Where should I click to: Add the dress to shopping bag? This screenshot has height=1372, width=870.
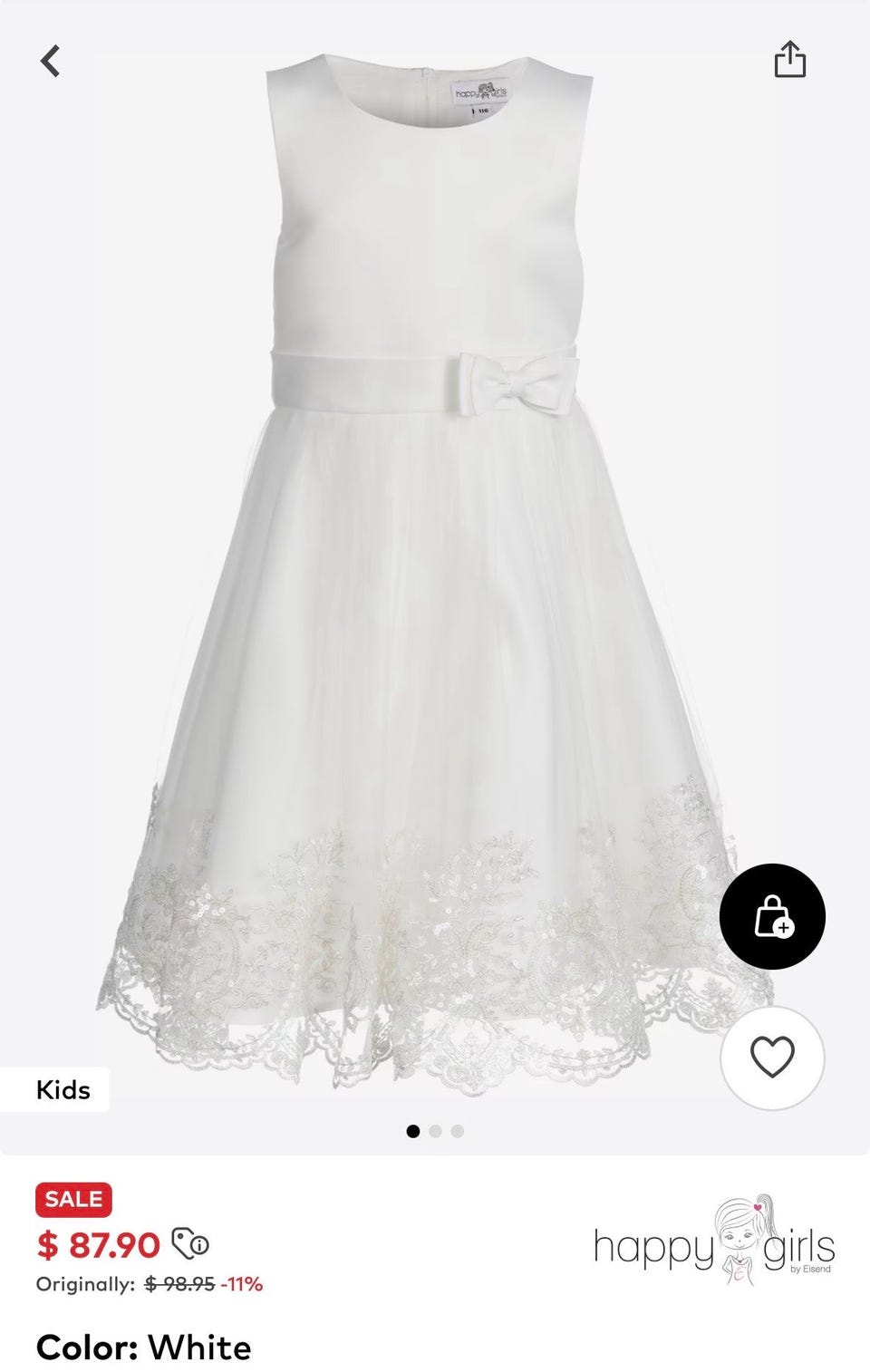tap(772, 916)
